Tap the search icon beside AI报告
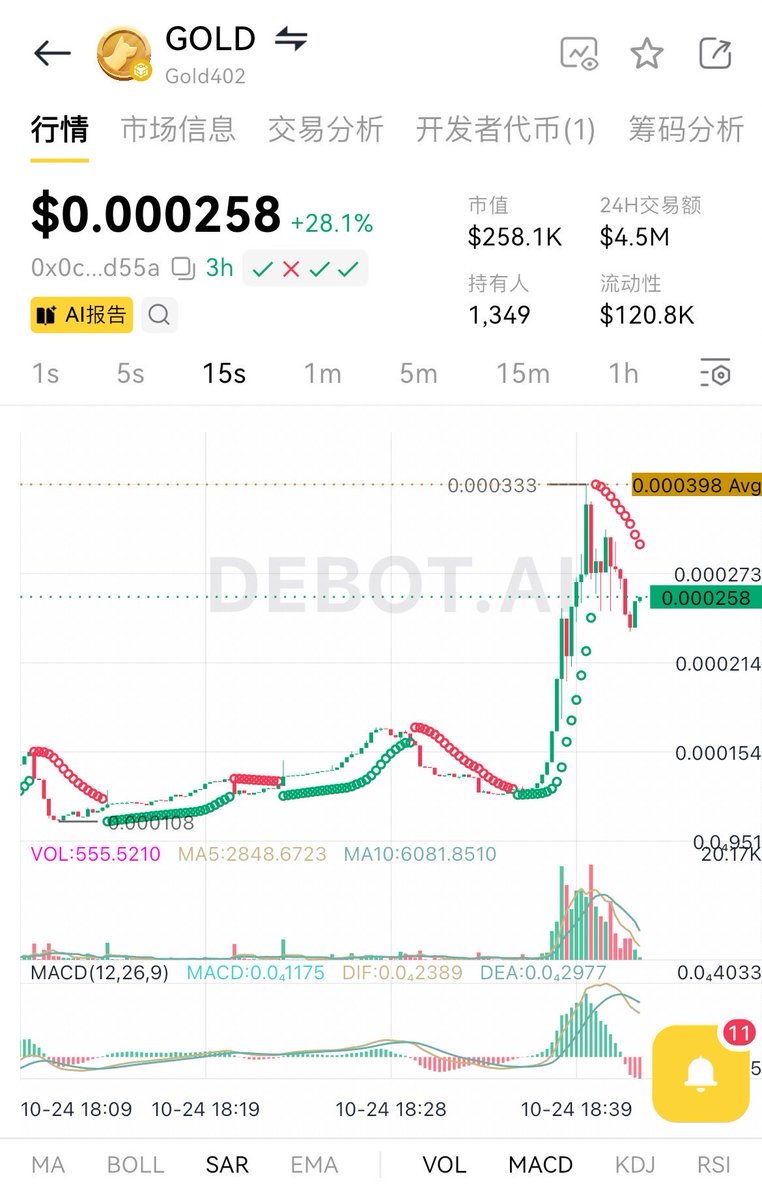762x1200 pixels. (x=158, y=316)
